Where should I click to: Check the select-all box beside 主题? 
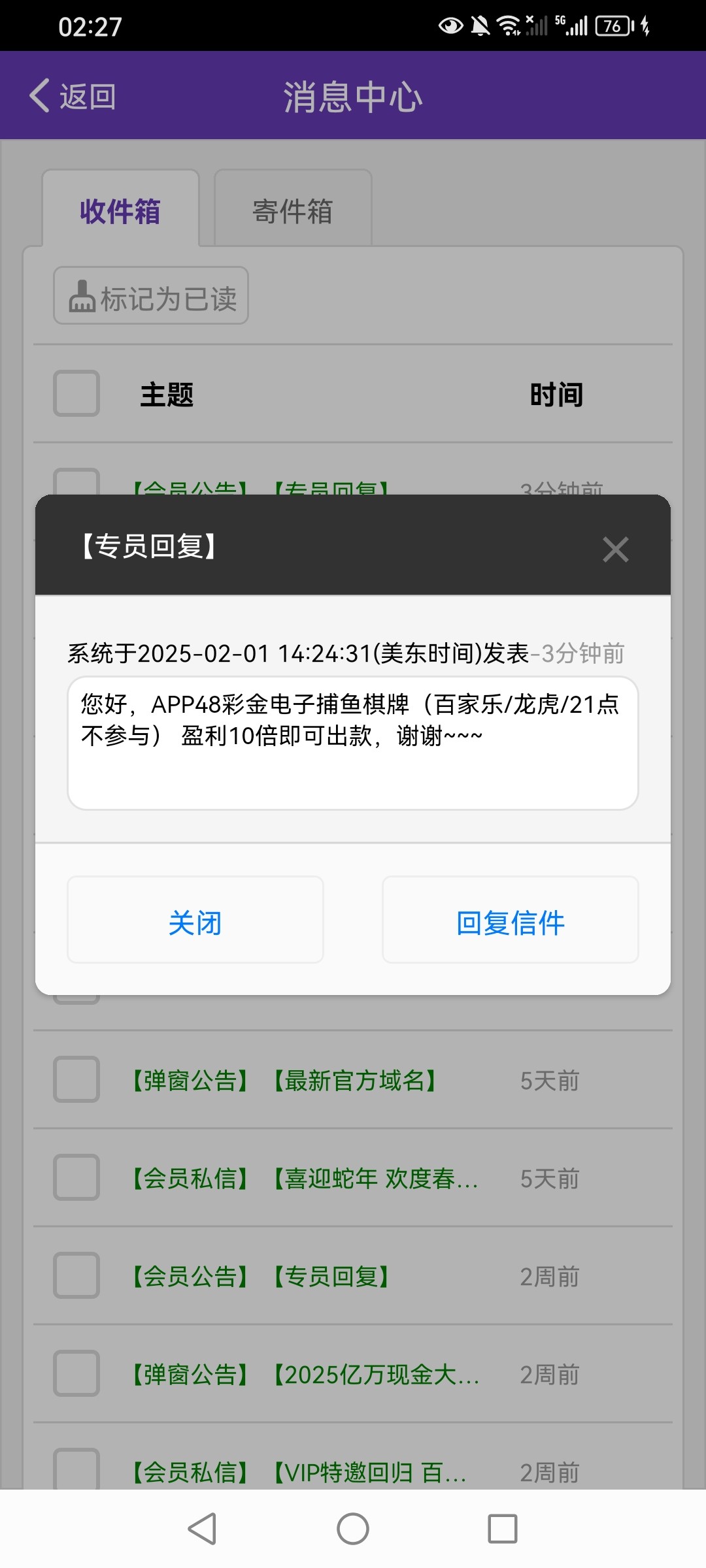point(76,393)
